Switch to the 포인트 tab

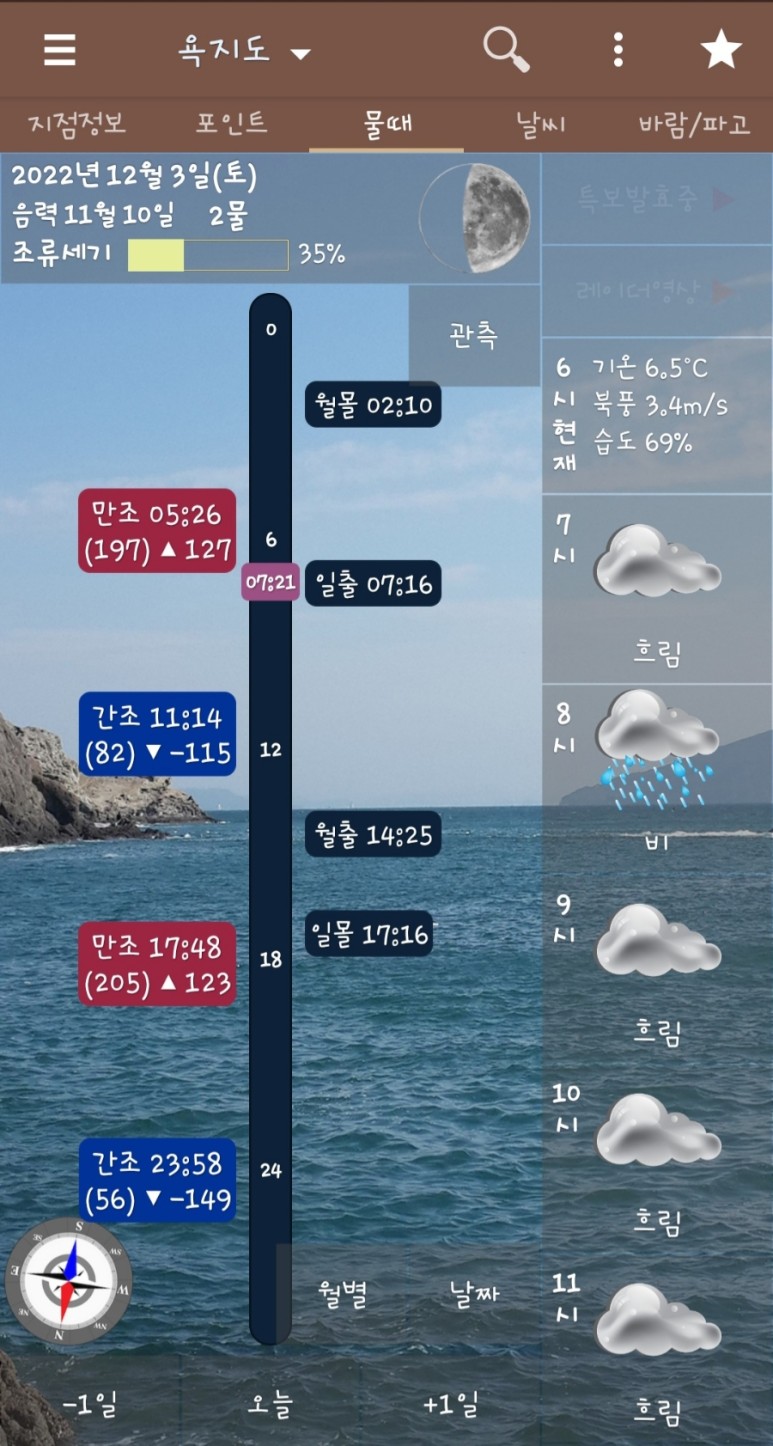click(x=231, y=124)
